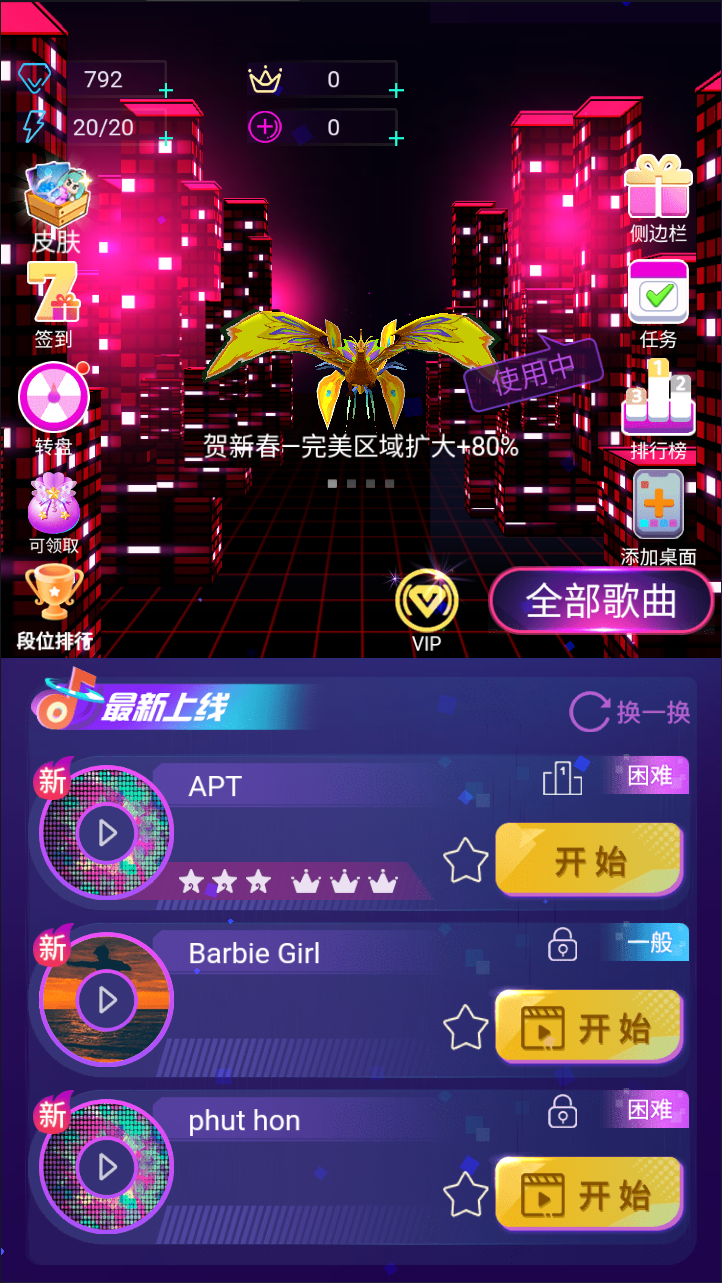Start phut hon via video 开始
Image resolution: width=722 pixels, height=1283 pixels.
(590, 1194)
